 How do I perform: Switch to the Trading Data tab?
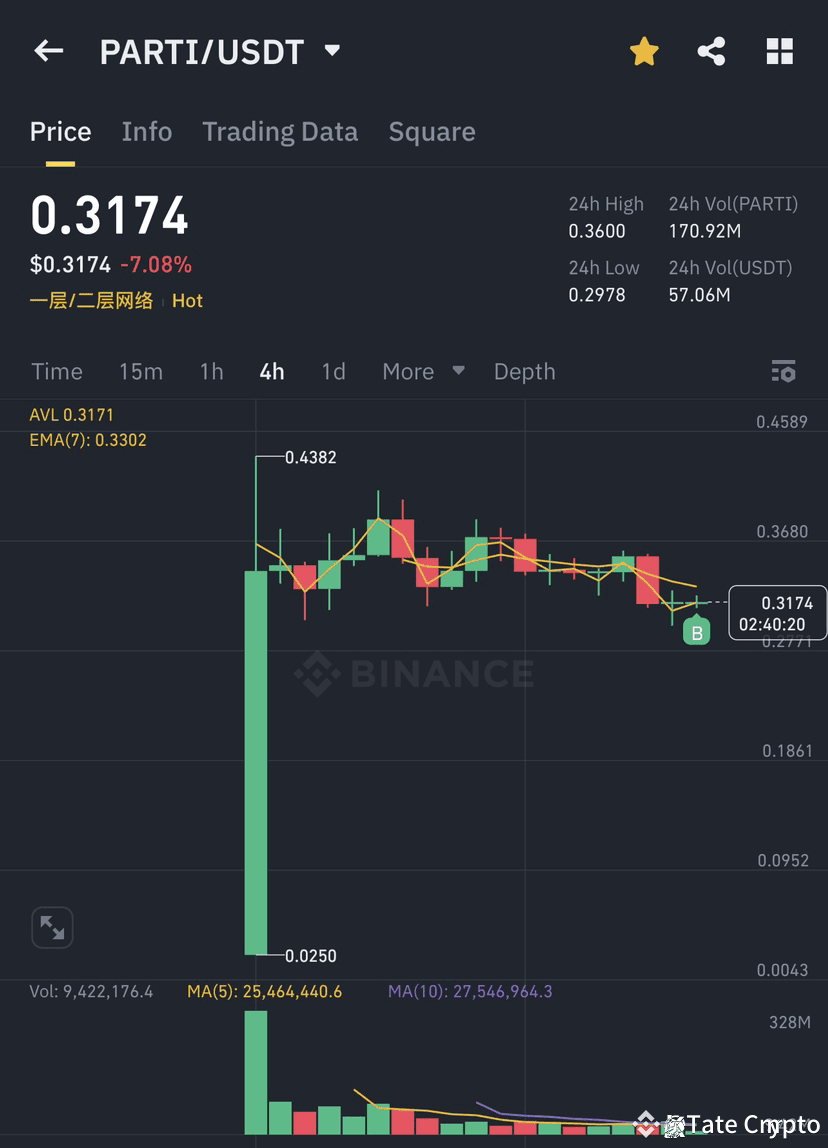click(280, 132)
